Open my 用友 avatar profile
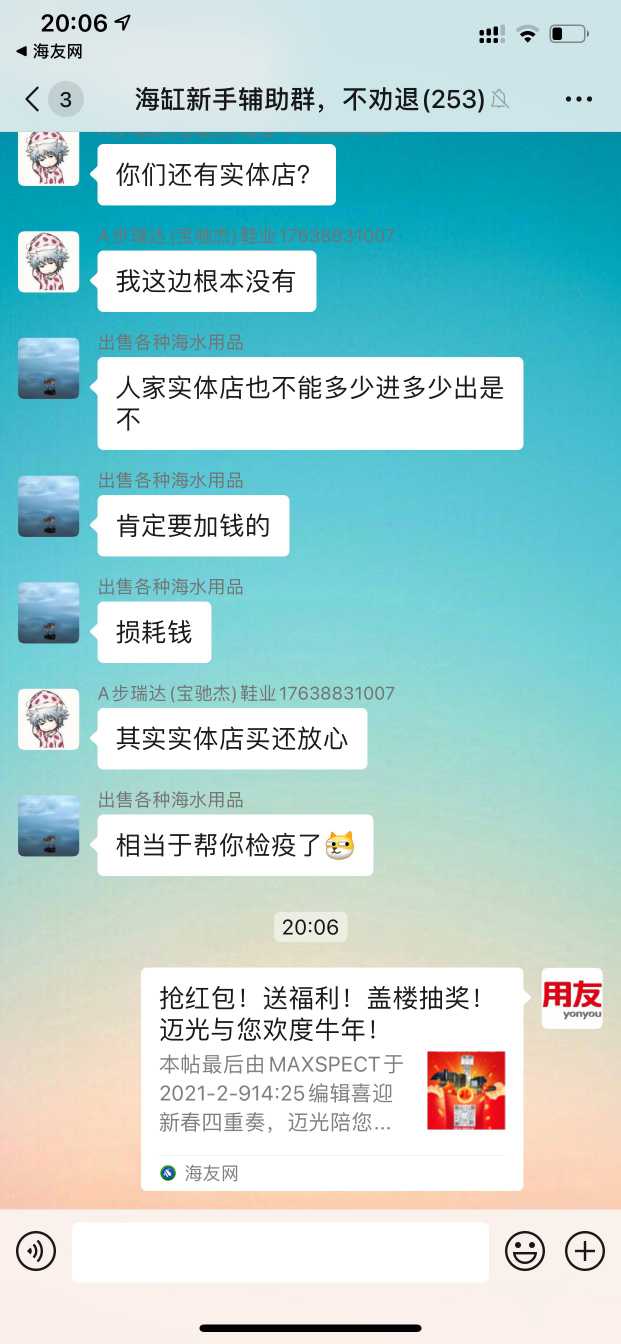This screenshot has width=621, height=1344. point(572,998)
